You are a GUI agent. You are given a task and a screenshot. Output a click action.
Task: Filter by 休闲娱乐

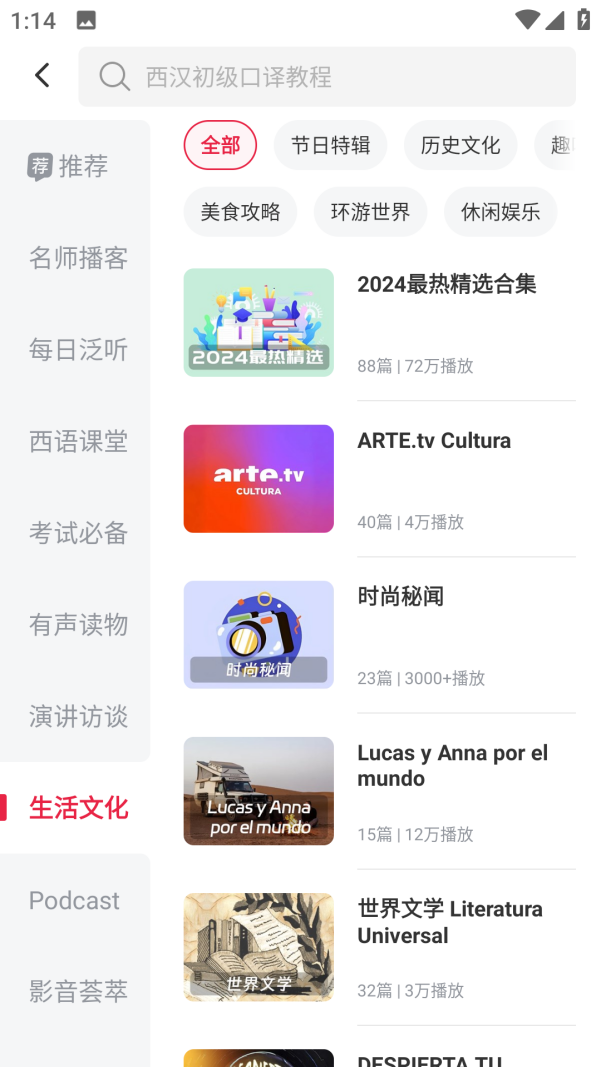(x=500, y=212)
